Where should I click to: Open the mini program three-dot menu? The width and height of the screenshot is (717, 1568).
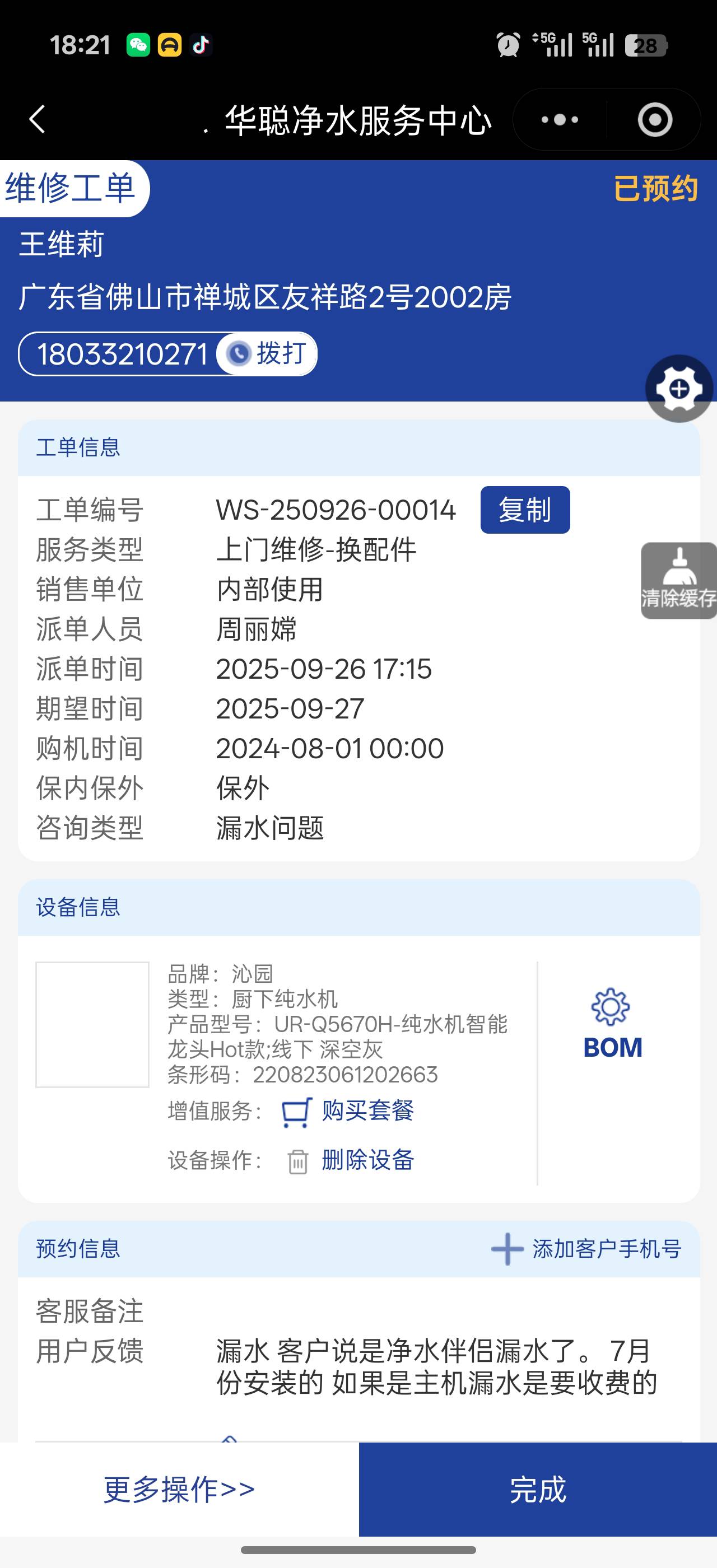point(560,119)
